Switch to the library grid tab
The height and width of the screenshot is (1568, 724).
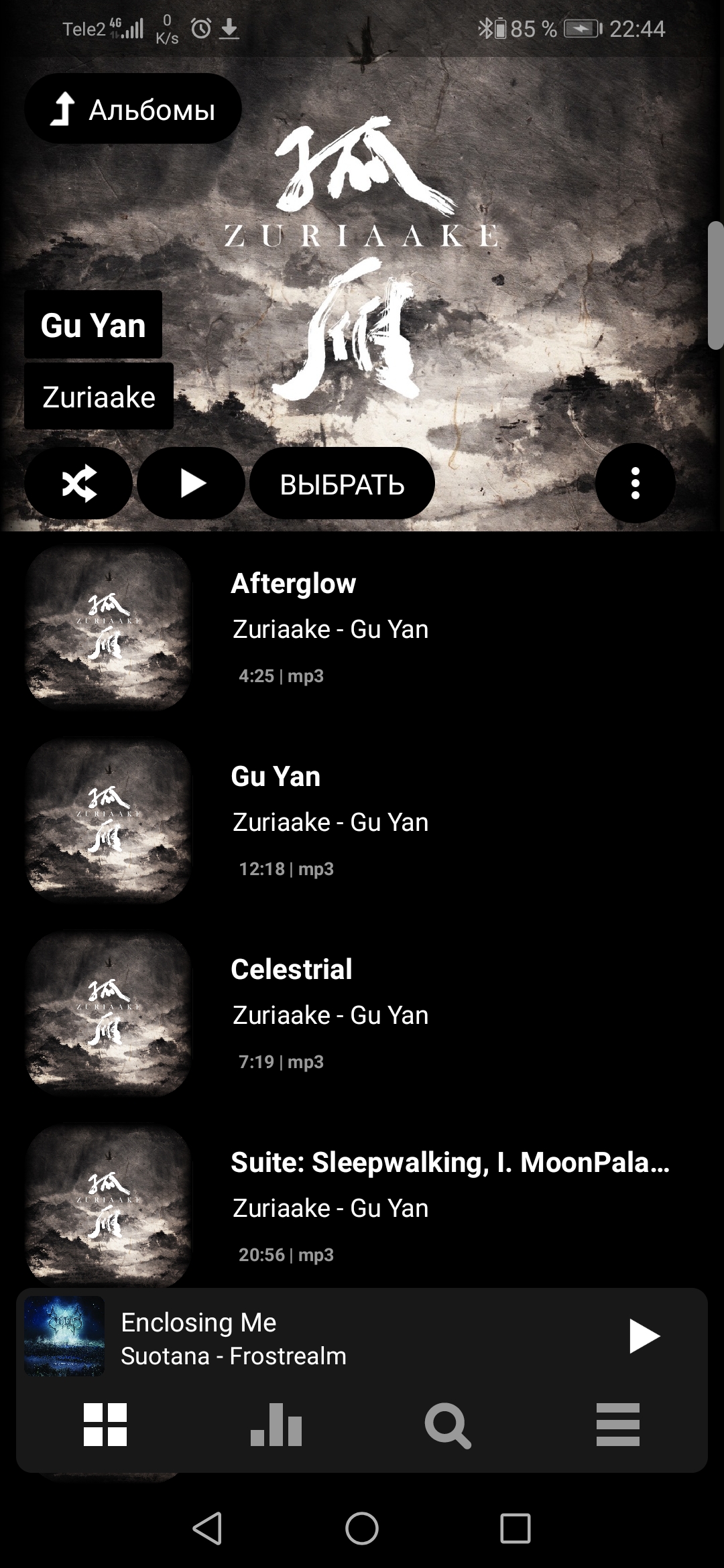[105, 1425]
